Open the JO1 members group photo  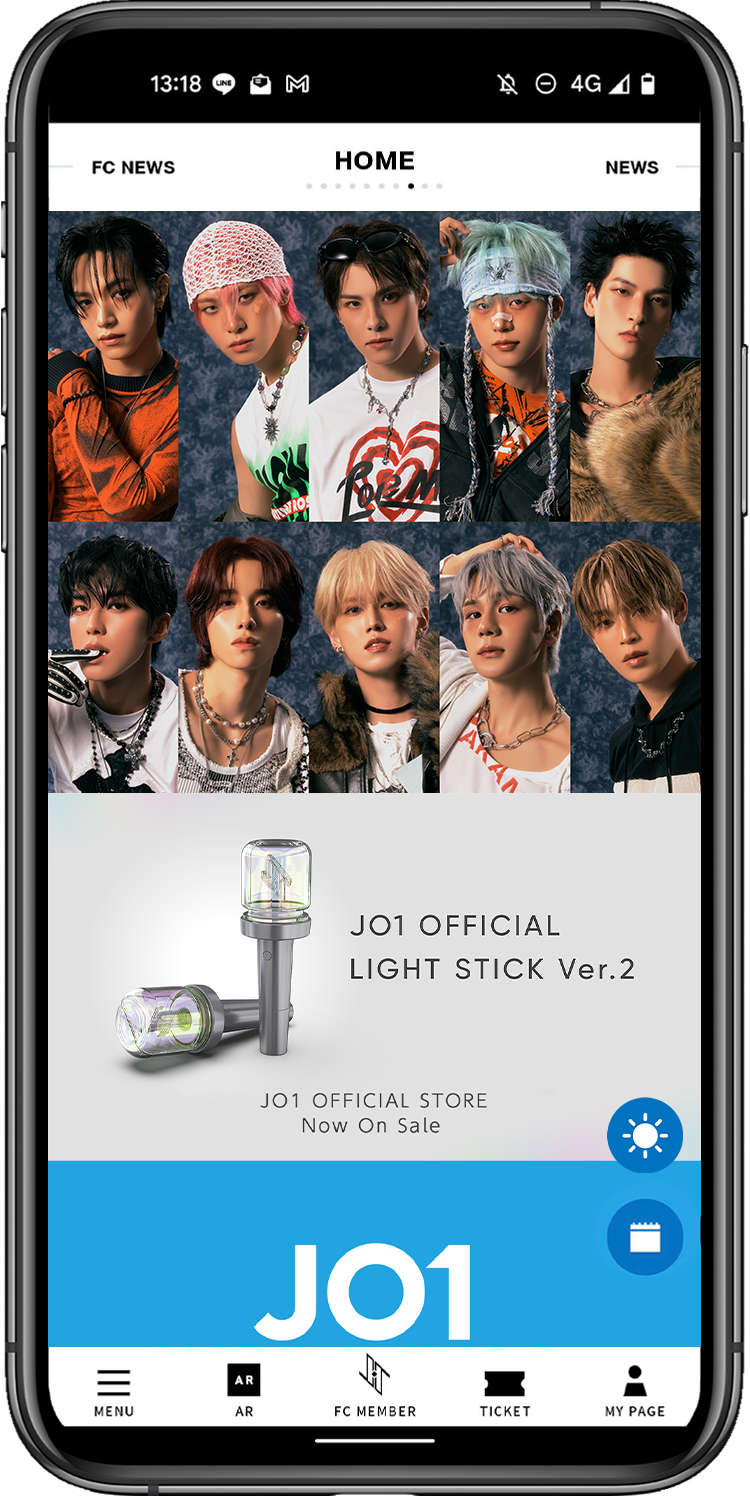374,502
